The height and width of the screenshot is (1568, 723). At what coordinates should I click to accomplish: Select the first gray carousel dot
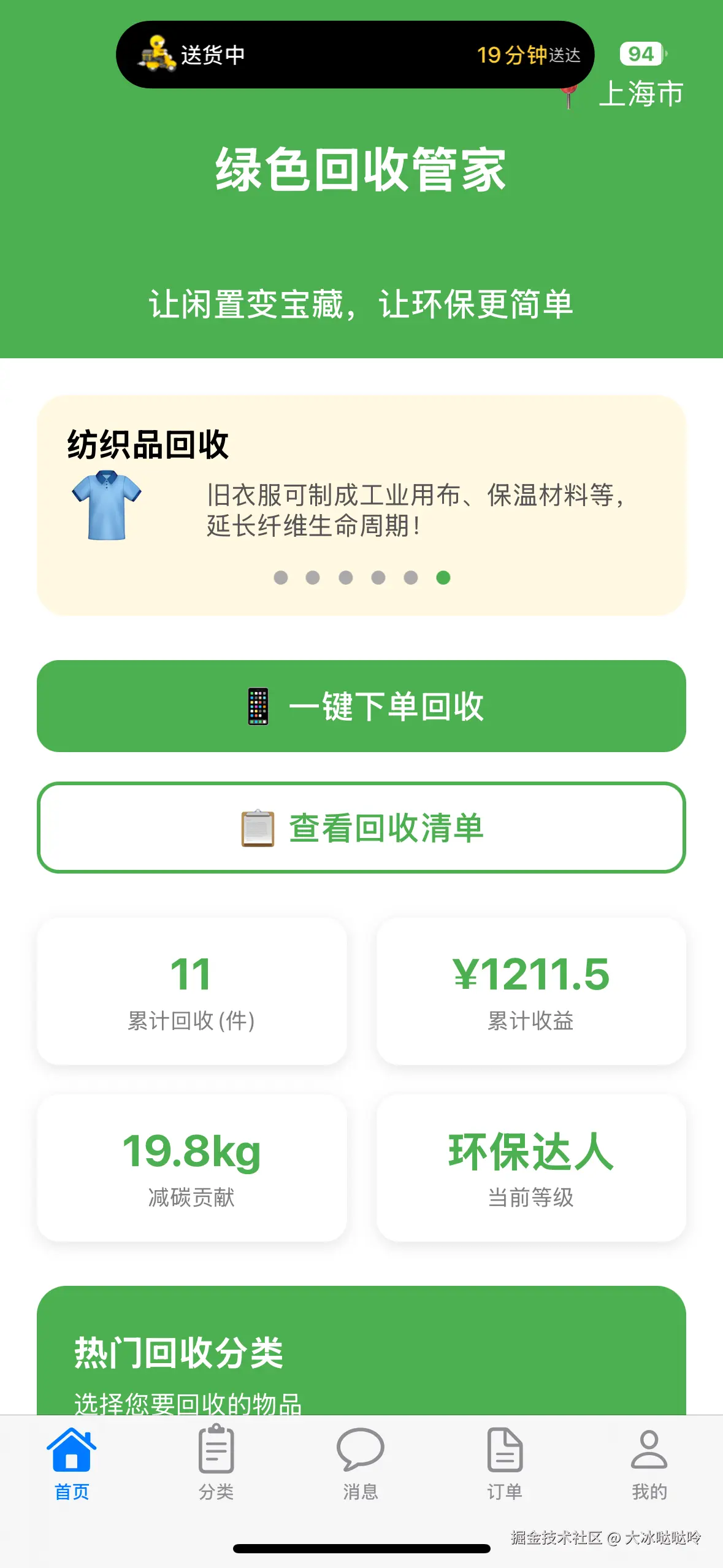click(x=281, y=577)
